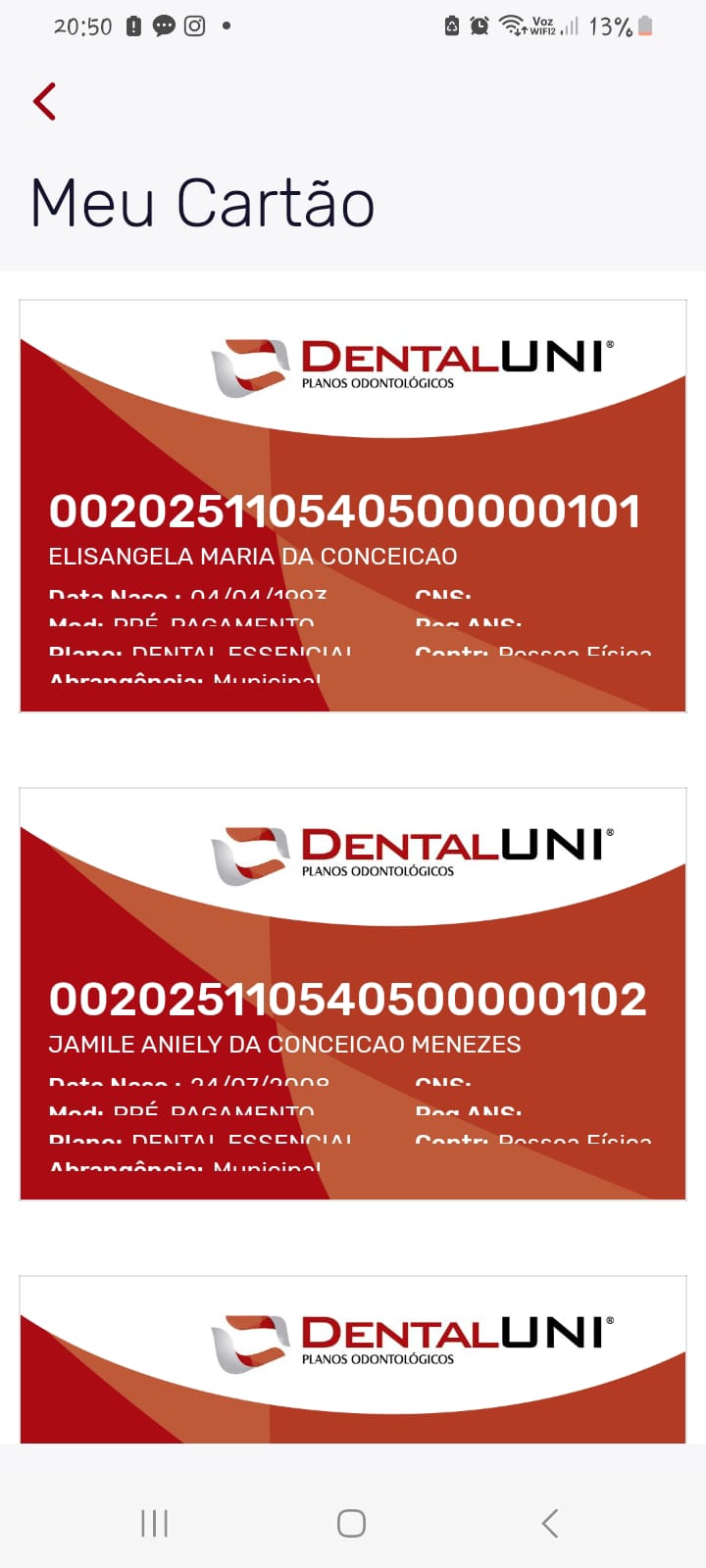Open Elisangela Maria da Conceicao's card
This screenshot has width=706, height=1568.
pos(353,507)
